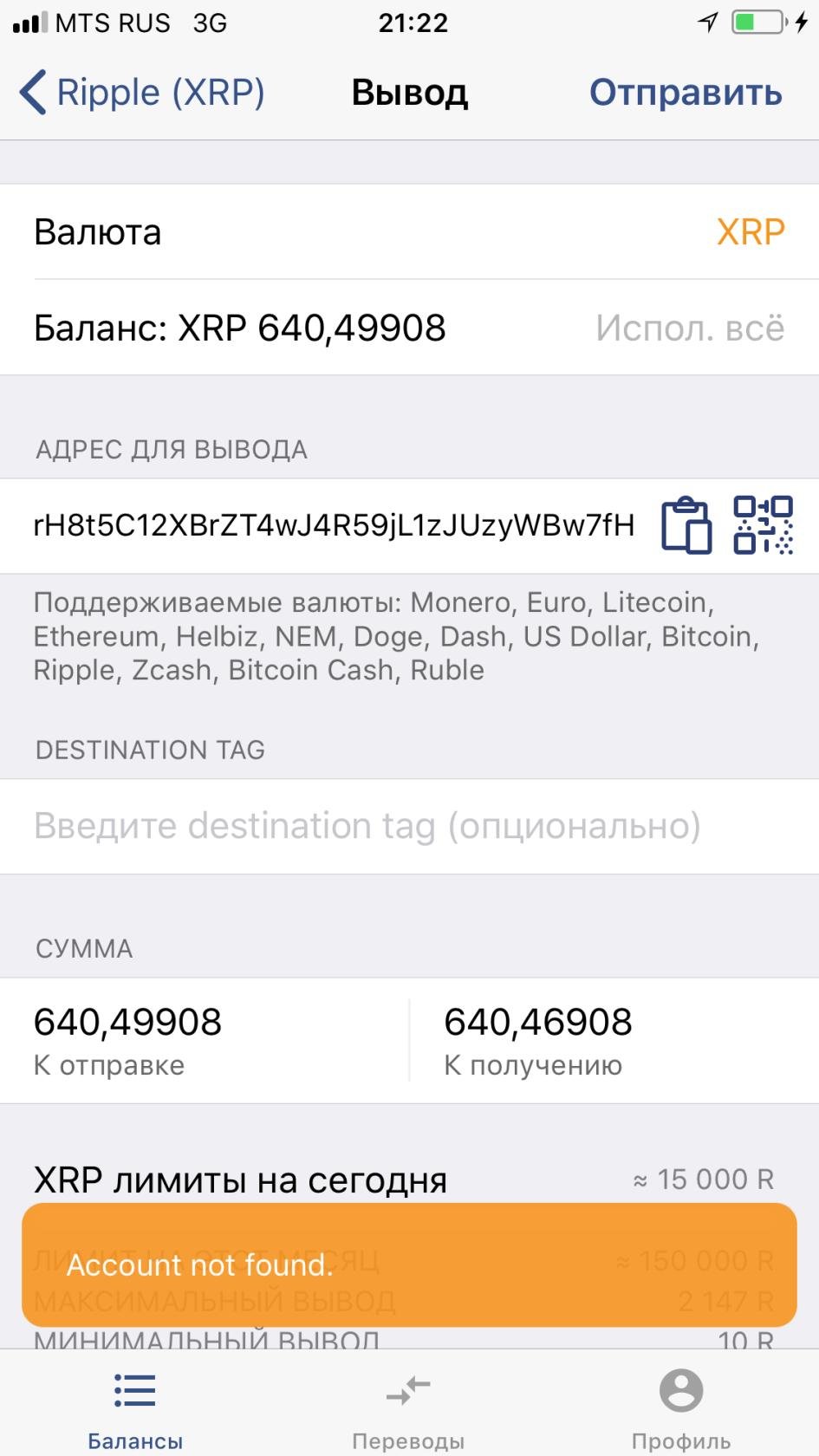Tap Отправить to submit the withdrawal
819x1456 pixels.
(x=686, y=93)
